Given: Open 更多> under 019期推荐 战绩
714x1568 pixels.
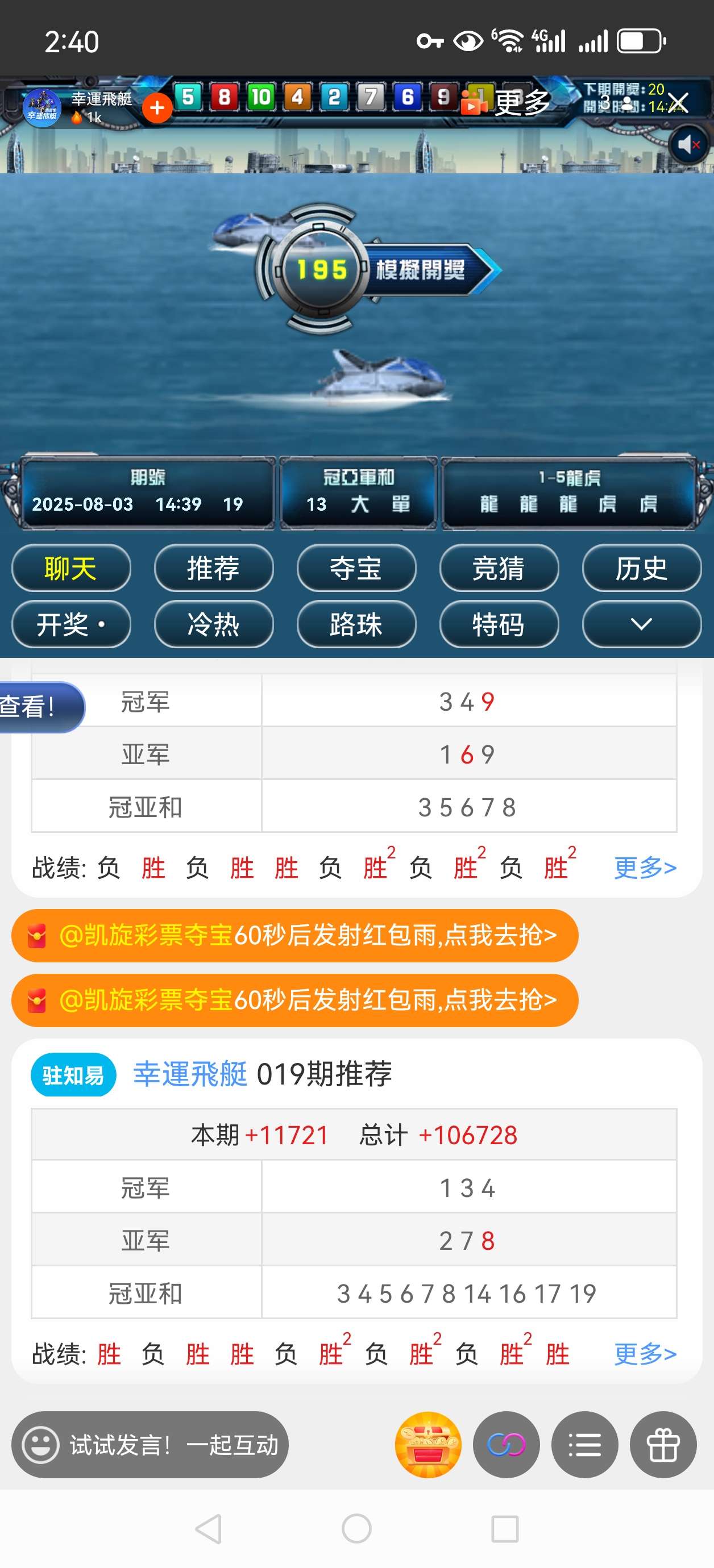Looking at the screenshot, I should coord(645,1354).
